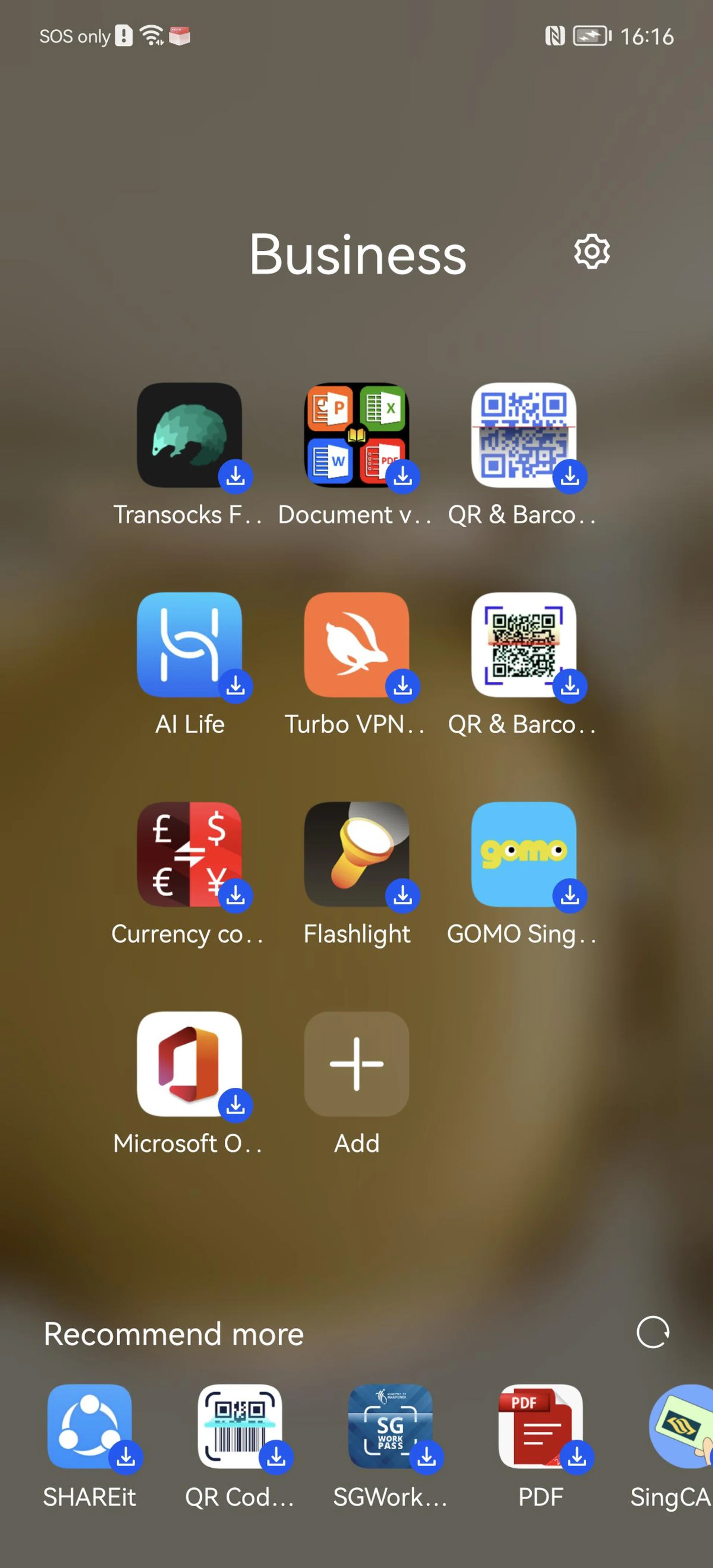Launch the AI Life app

click(x=189, y=644)
